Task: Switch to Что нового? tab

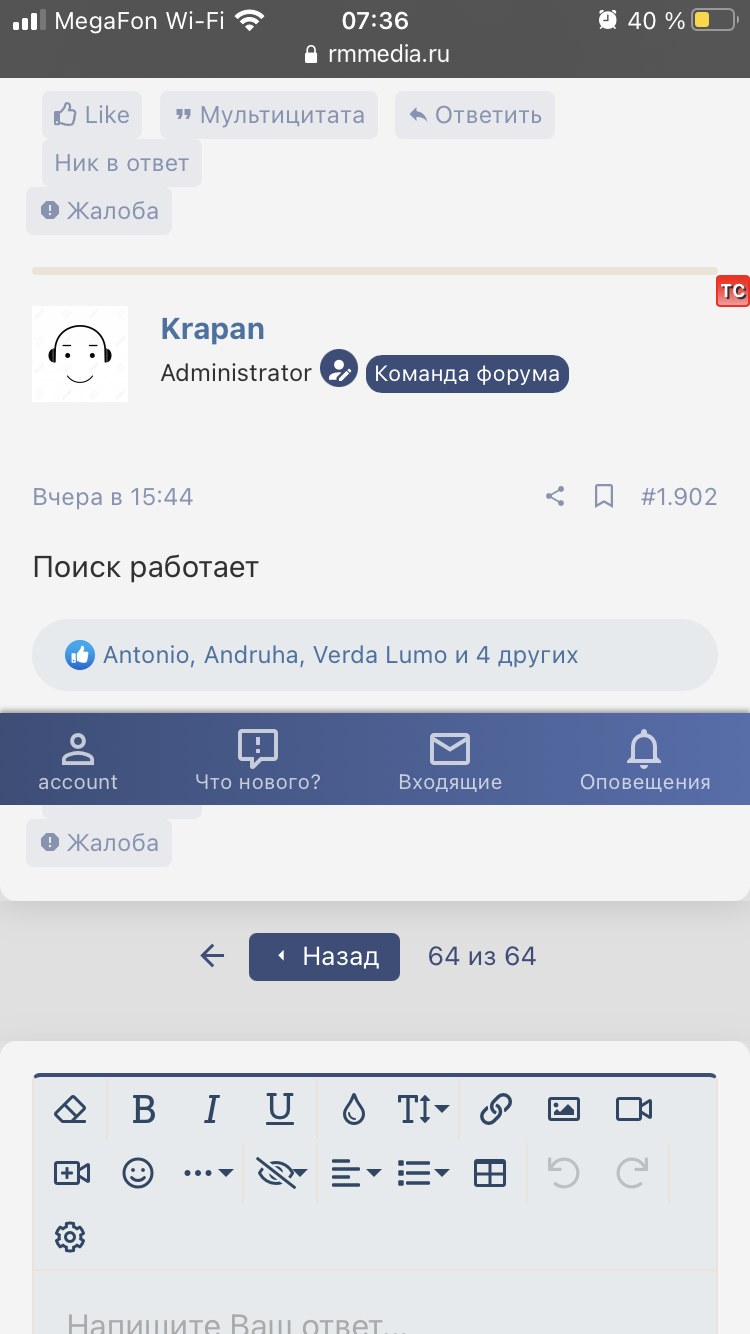Action: point(258,761)
